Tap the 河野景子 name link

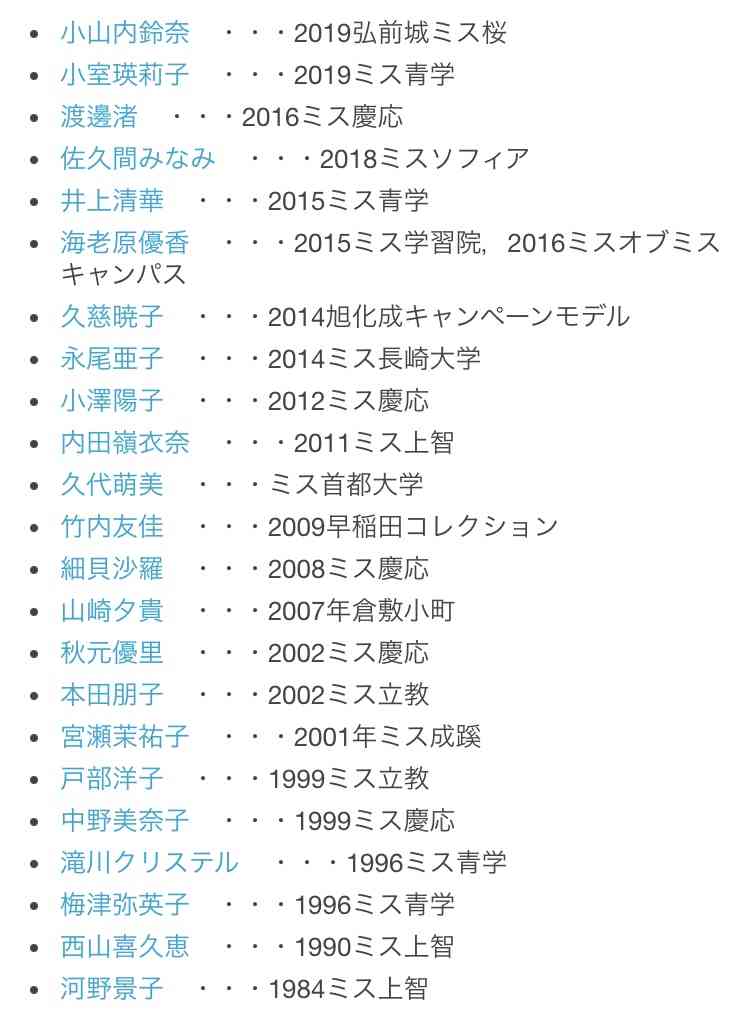[x=111, y=989]
